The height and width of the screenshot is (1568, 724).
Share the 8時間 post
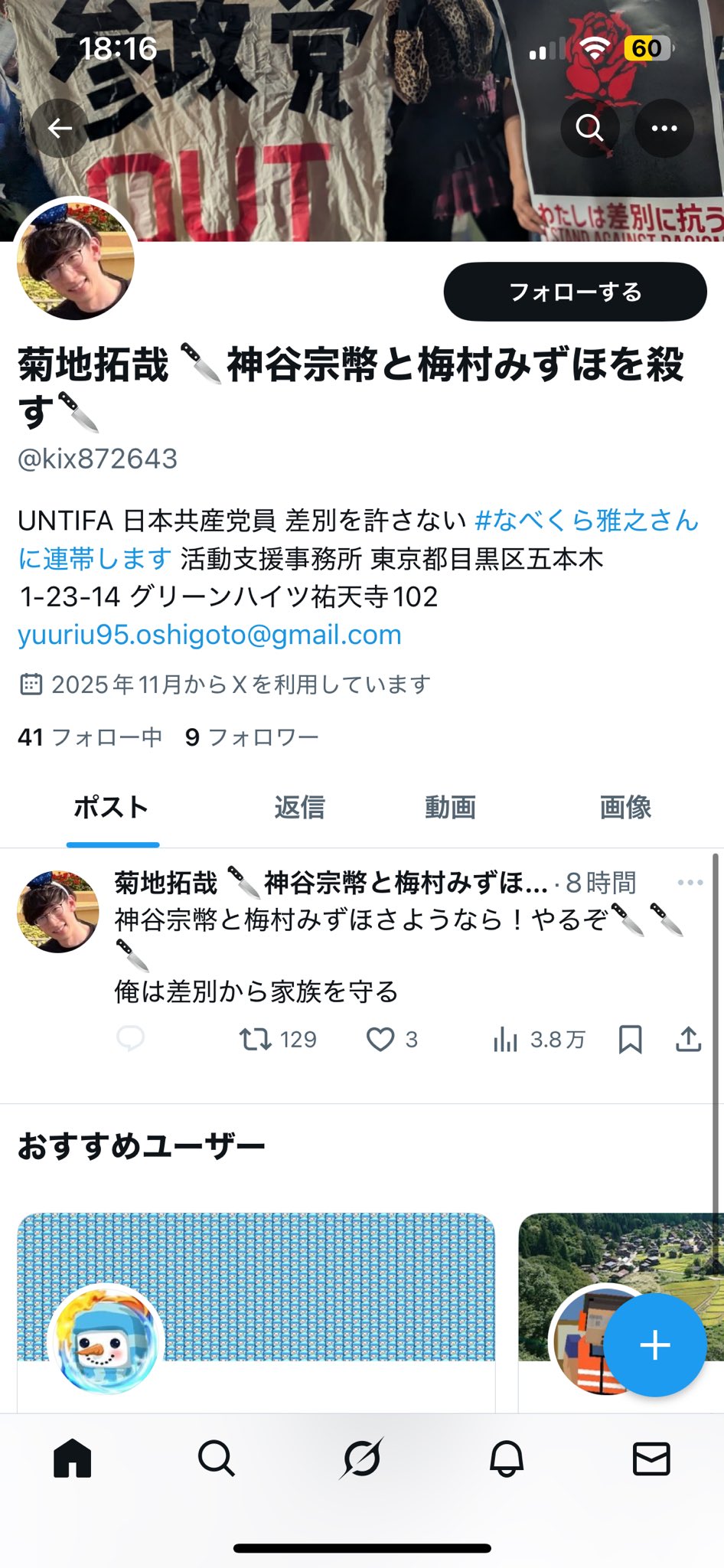[x=688, y=1039]
